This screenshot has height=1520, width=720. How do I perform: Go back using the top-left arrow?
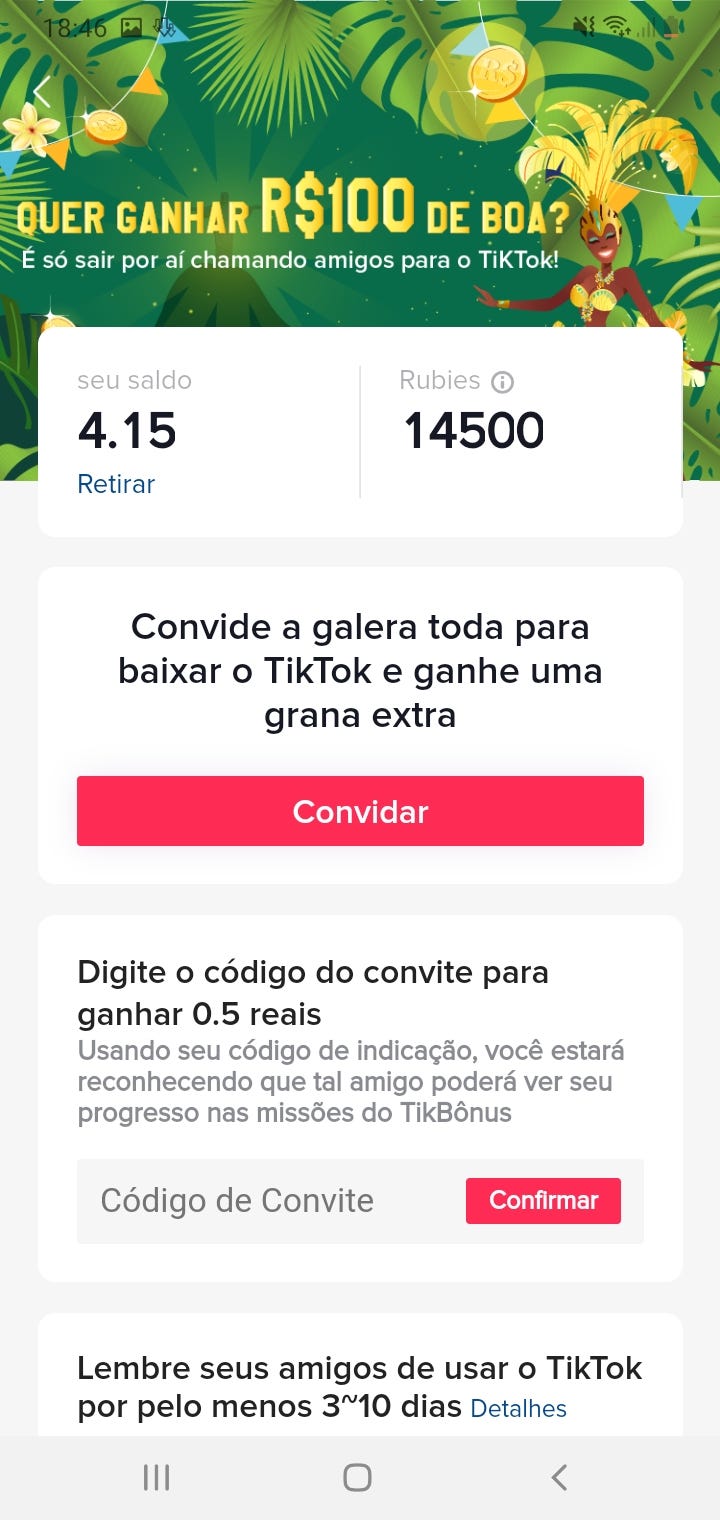(x=42, y=92)
